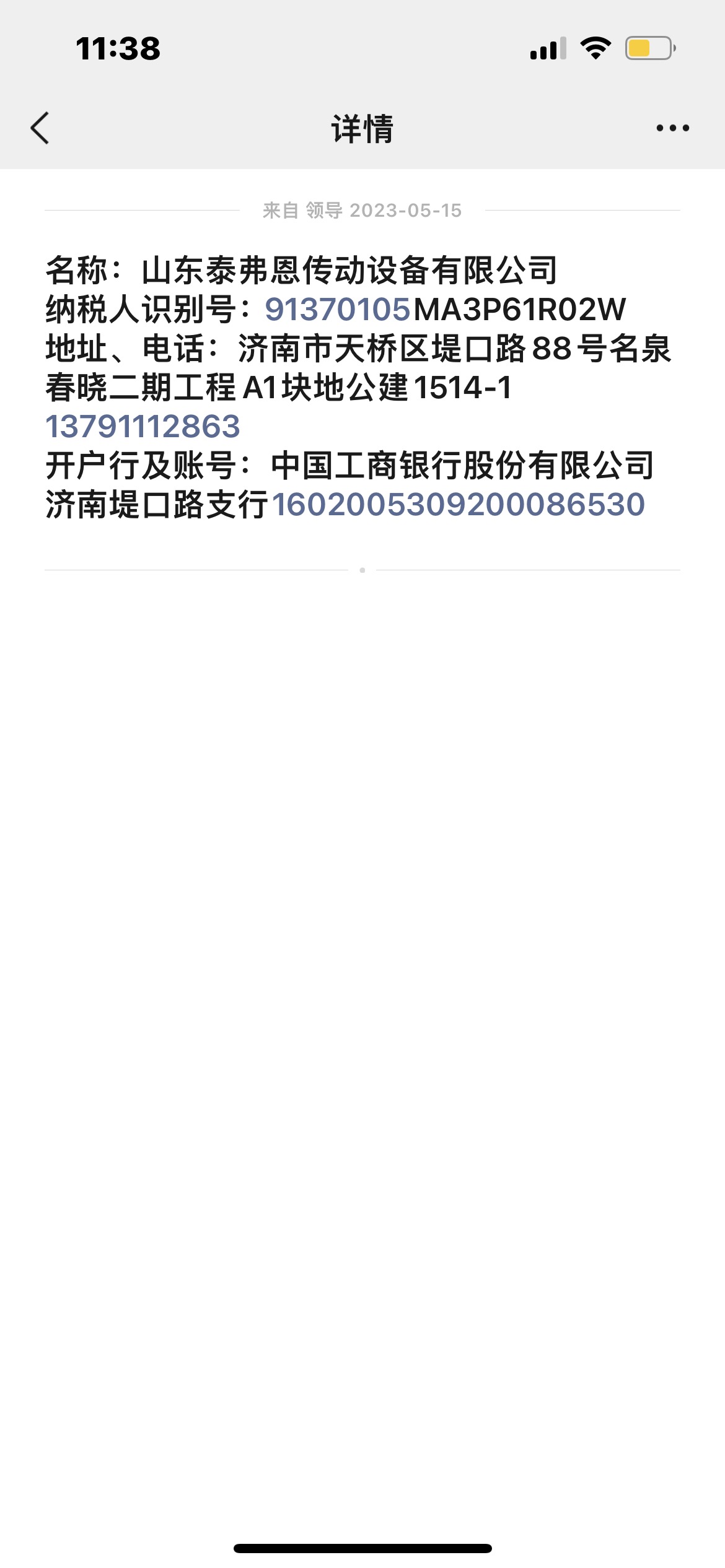
Task: Go back from the 详情 page
Action: pos(40,128)
